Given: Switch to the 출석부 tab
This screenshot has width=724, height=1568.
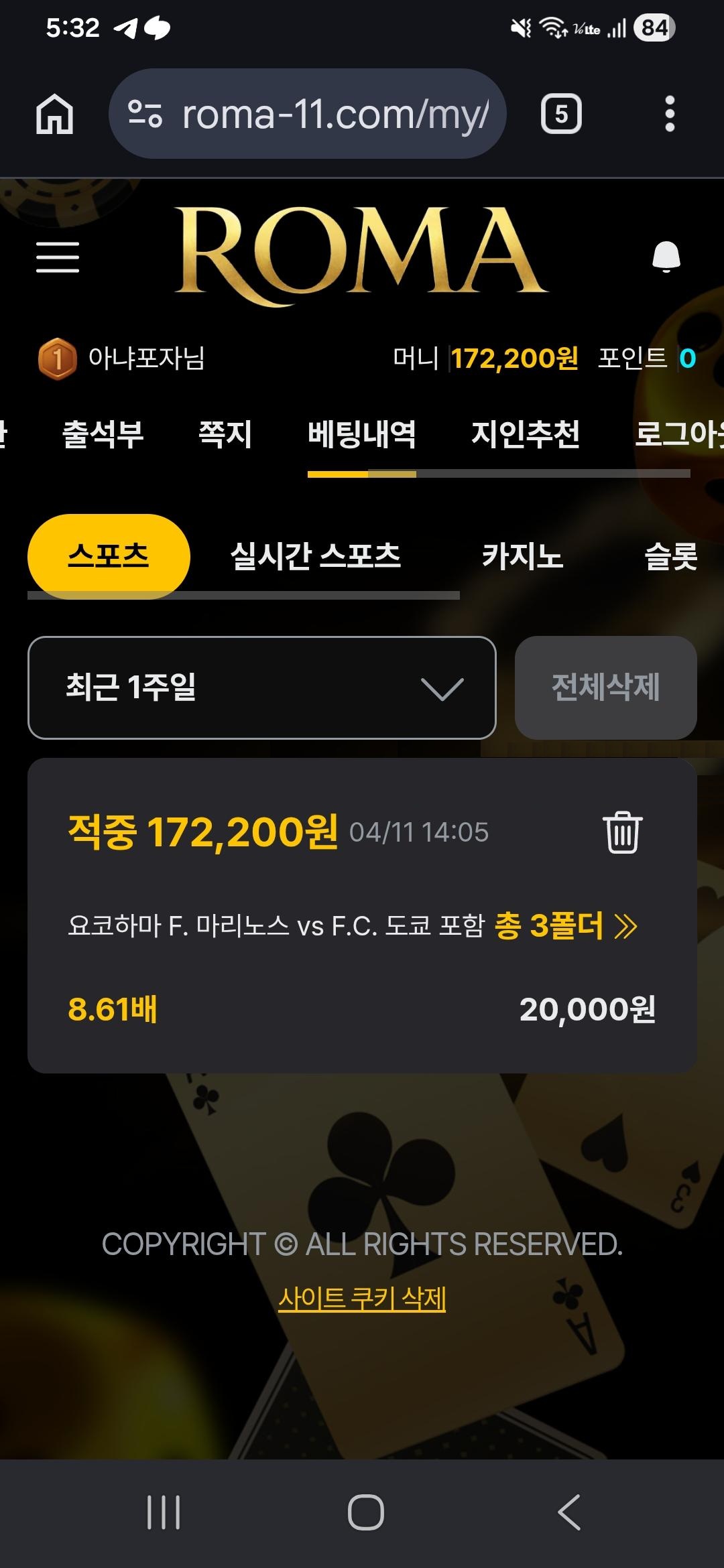Looking at the screenshot, I should pyautogui.click(x=103, y=434).
